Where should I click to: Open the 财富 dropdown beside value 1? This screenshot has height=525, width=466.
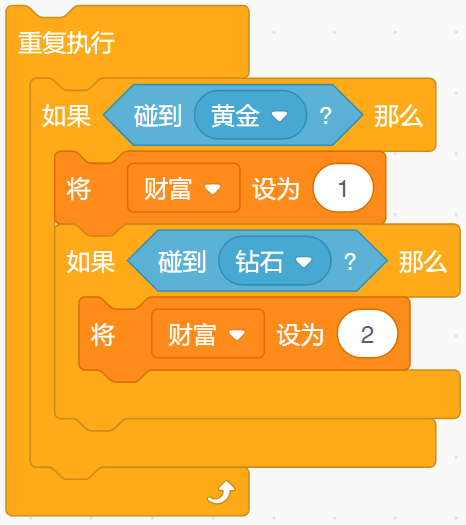[x=183, y=188]
